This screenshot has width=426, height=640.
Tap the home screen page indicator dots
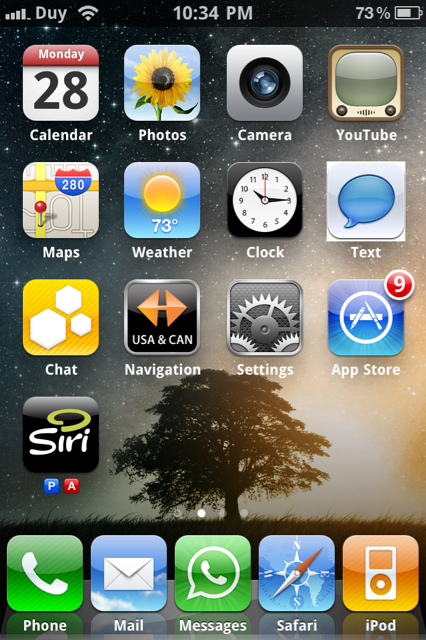tap(212, 513)
